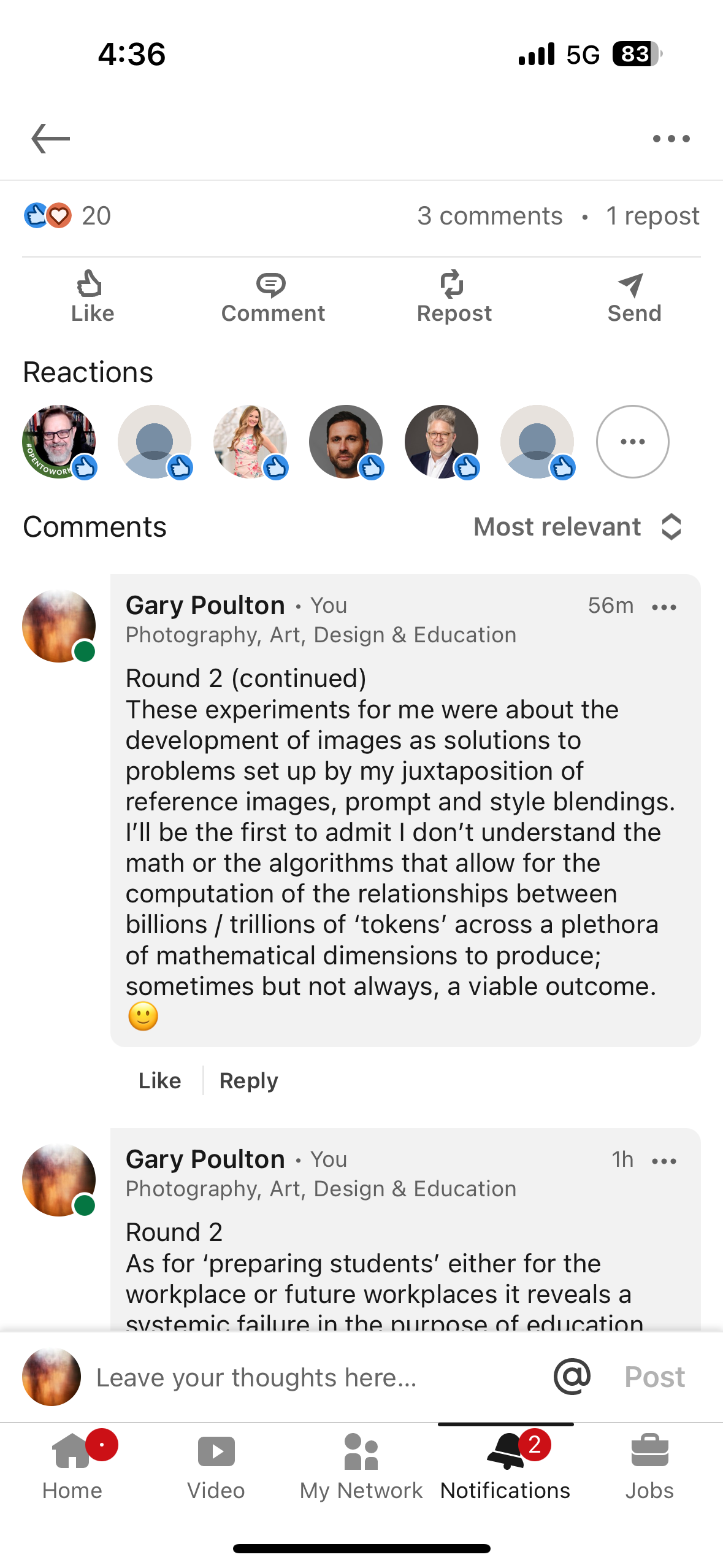Image resolution: width=723 pixels, height=1568 pixels.
Task: Switch to the My Network tab
Action: [x=361, y=1466]
